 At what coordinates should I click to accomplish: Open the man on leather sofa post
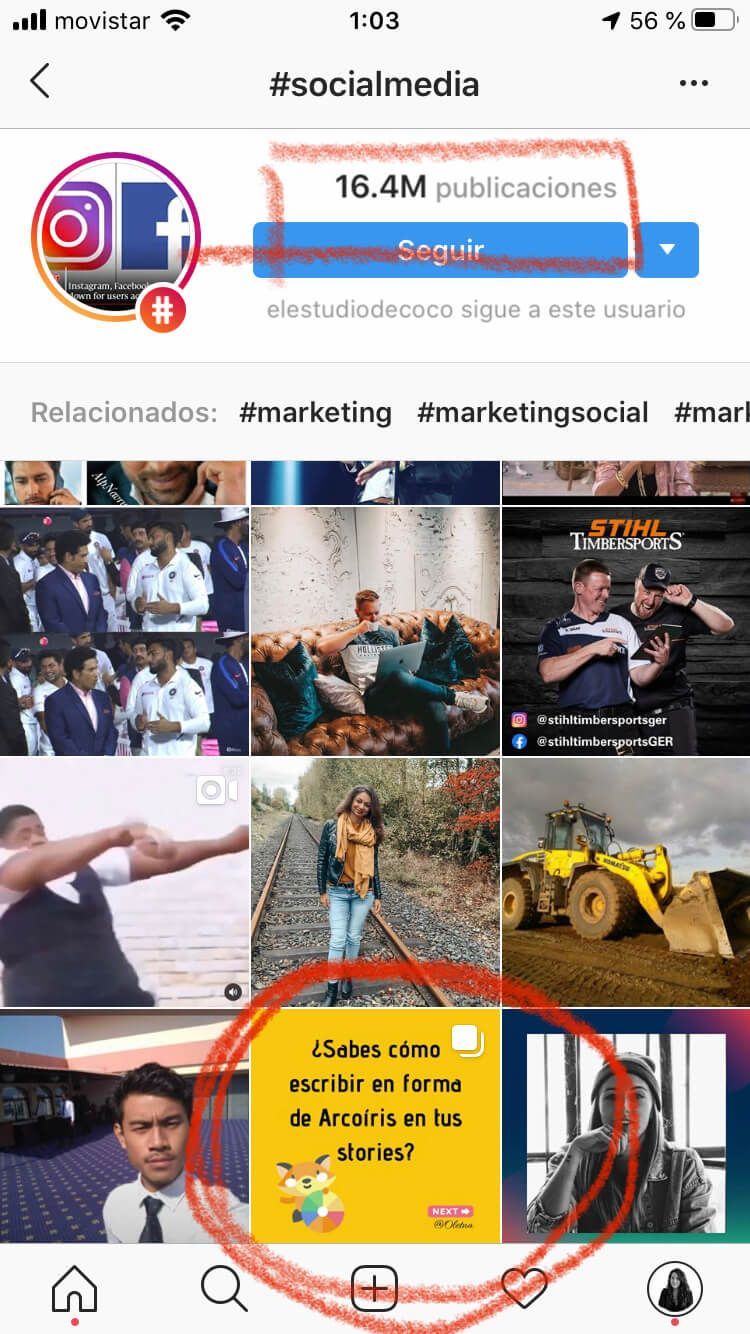tap(375, 630)
